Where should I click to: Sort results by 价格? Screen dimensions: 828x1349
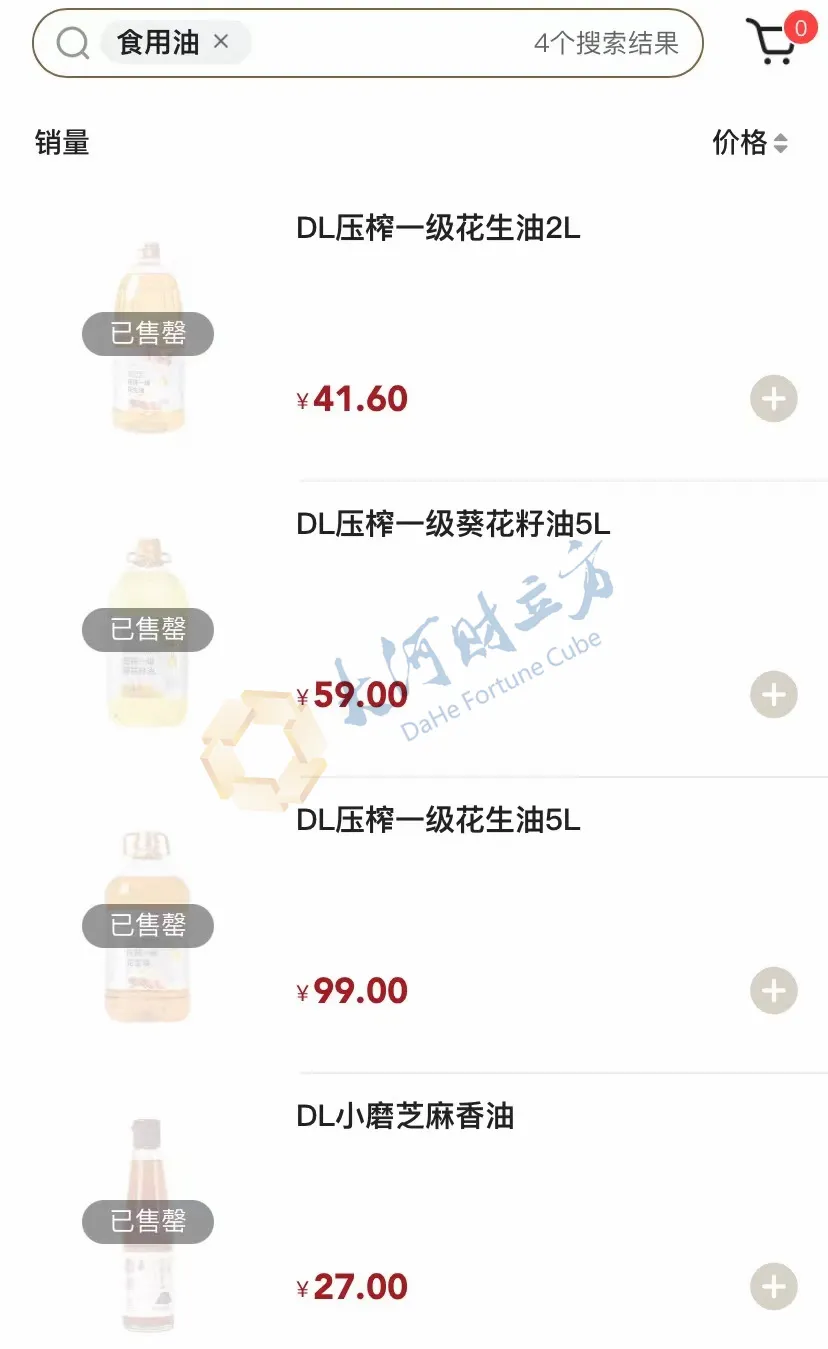[x=750, y=143]
